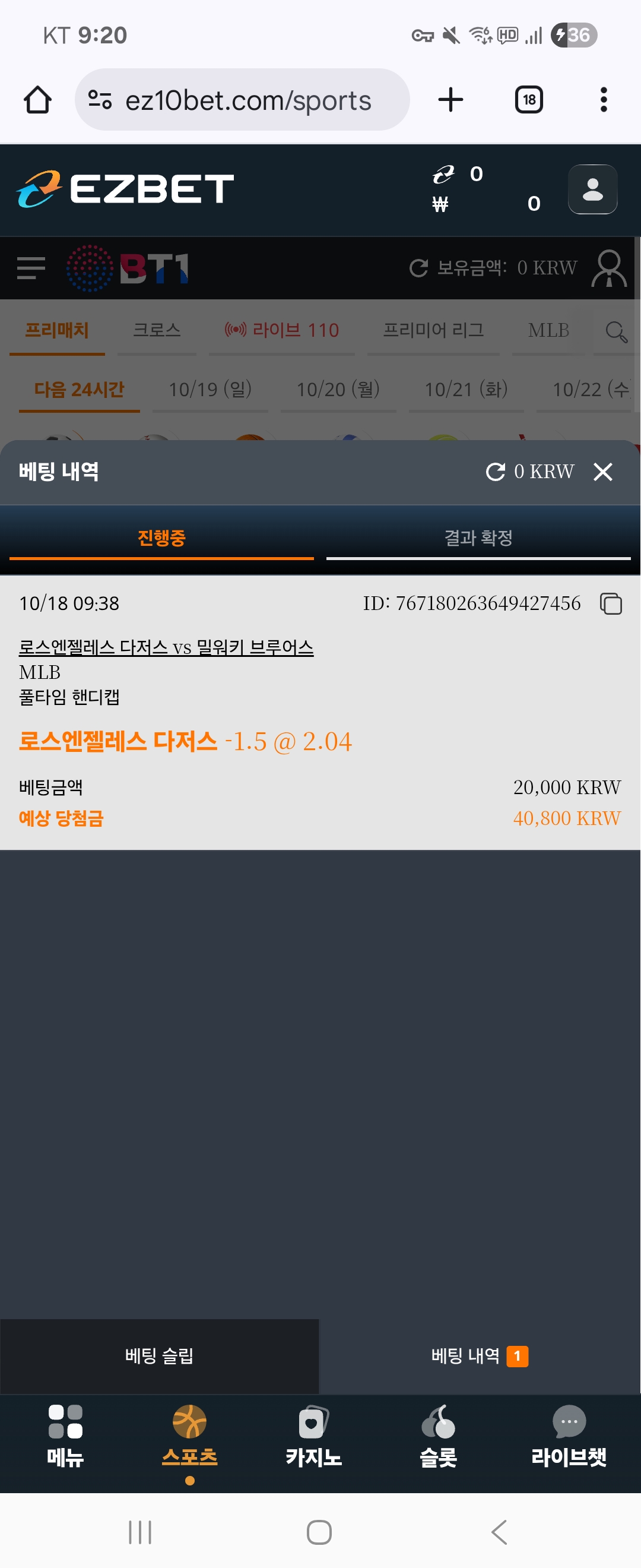Open 베팅 내역 tab with badge
The width and height of the screenshot is (641, 1568).
tap(479, 1356)
